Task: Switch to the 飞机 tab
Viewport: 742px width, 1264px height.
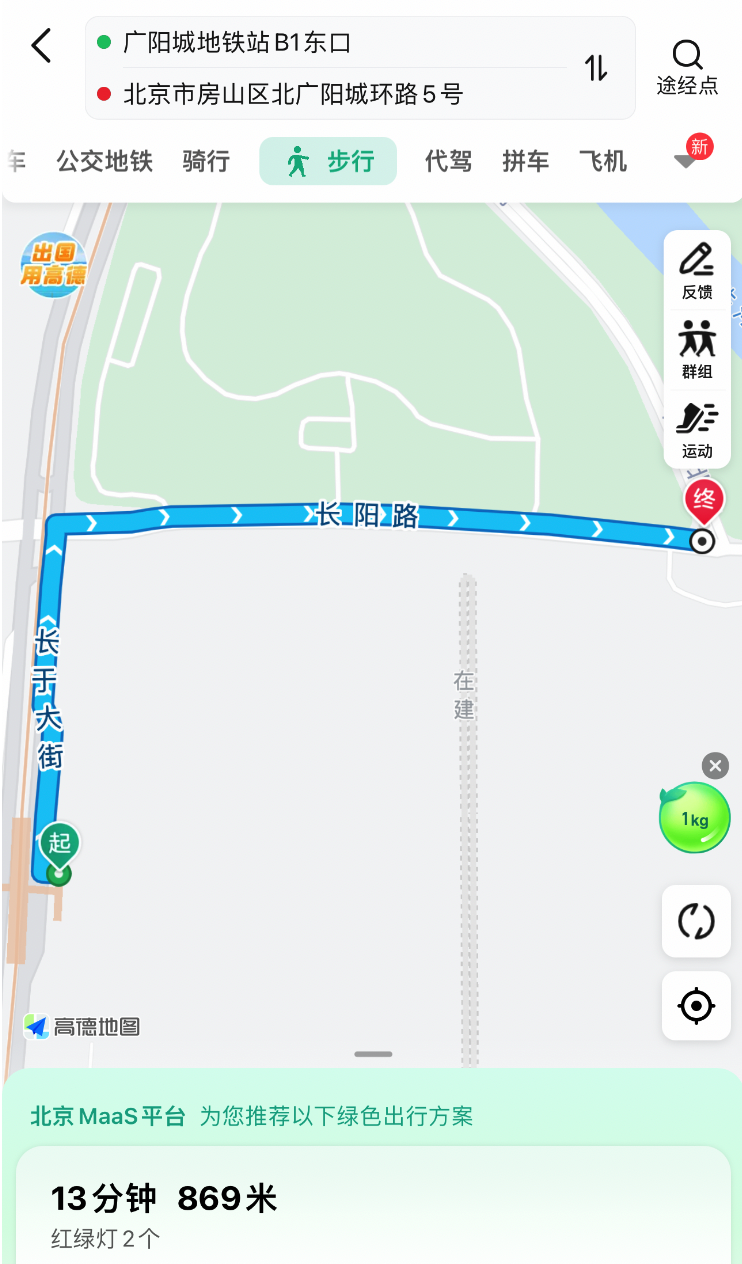Action: [602, 161]
